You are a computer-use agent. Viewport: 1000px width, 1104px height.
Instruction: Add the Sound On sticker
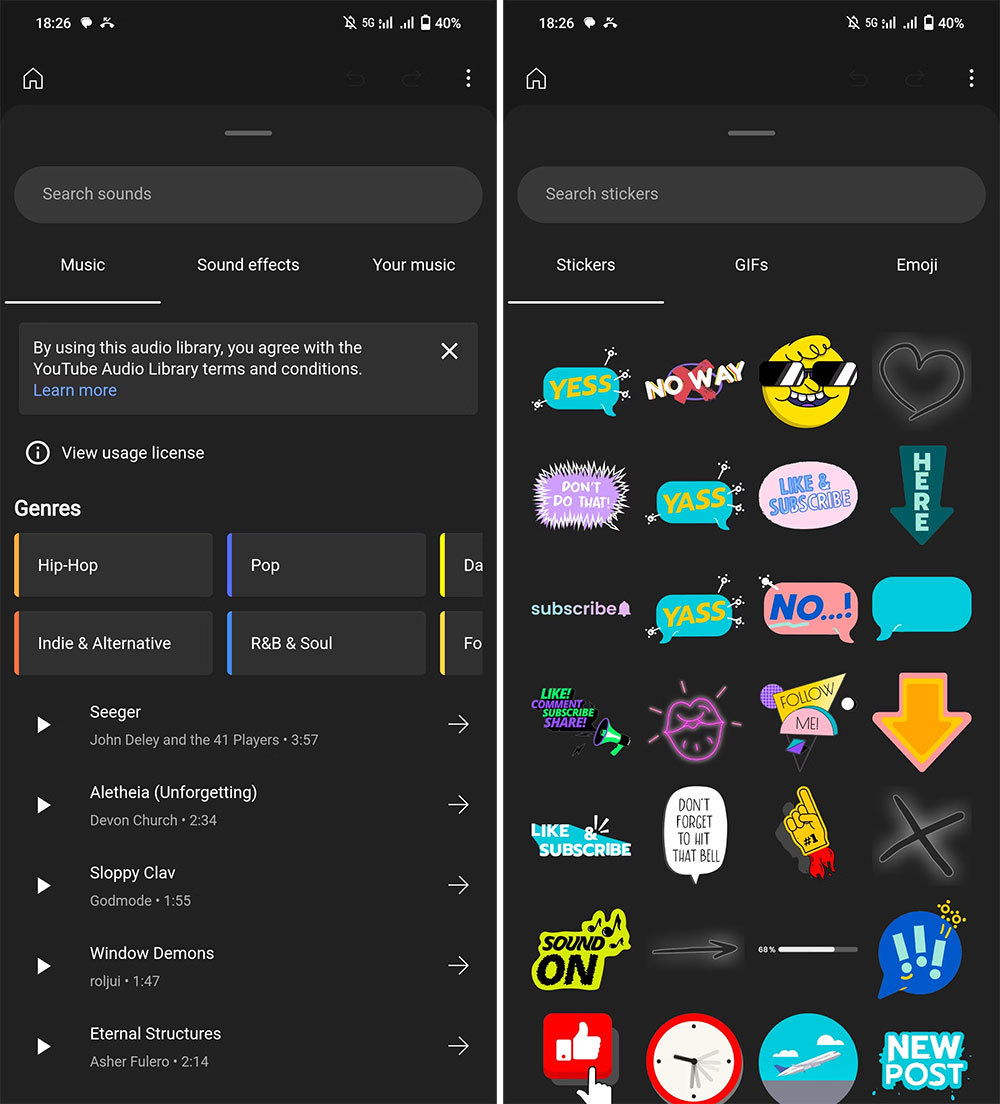(580, 950)
